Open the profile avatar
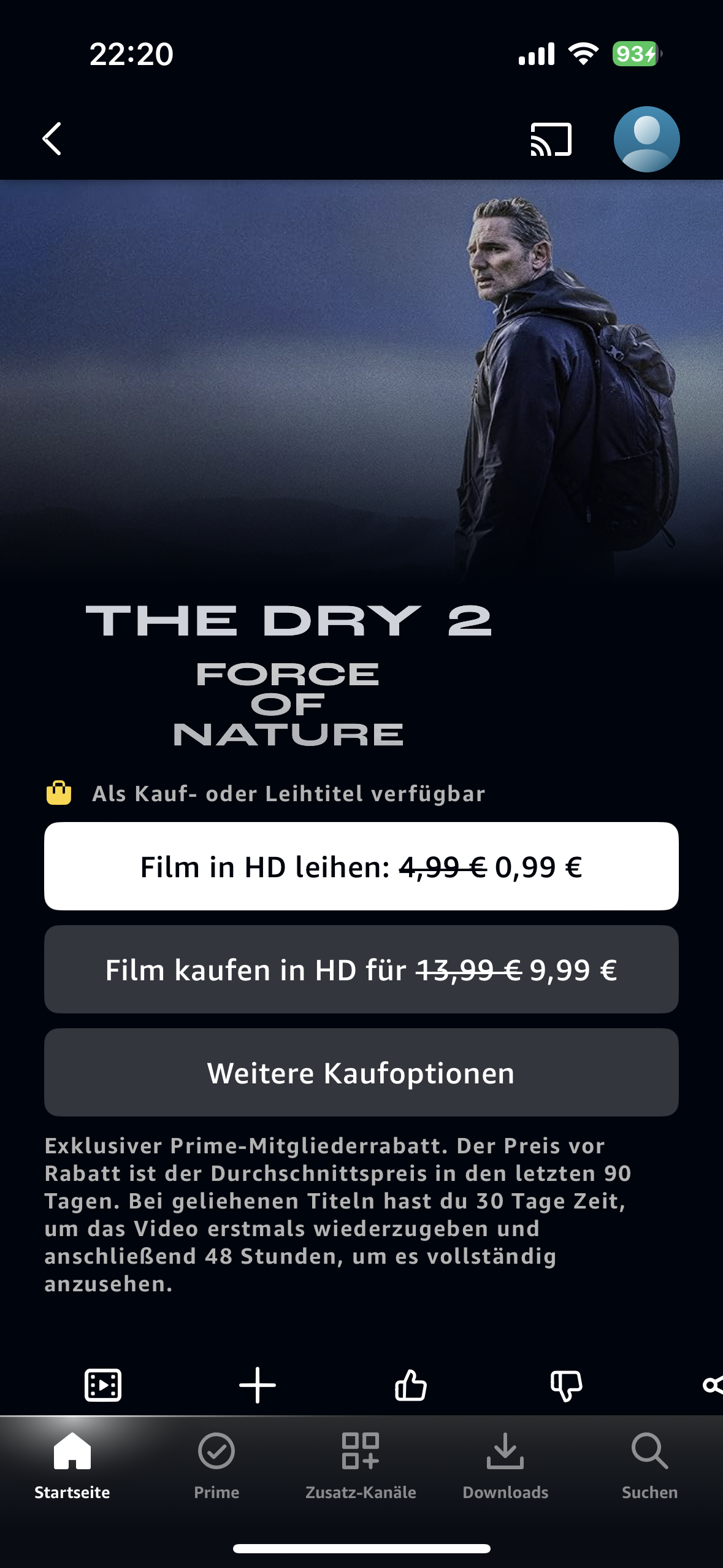Image resolution: width=723 pixels, height=1568 pixels. pos(646,139)
